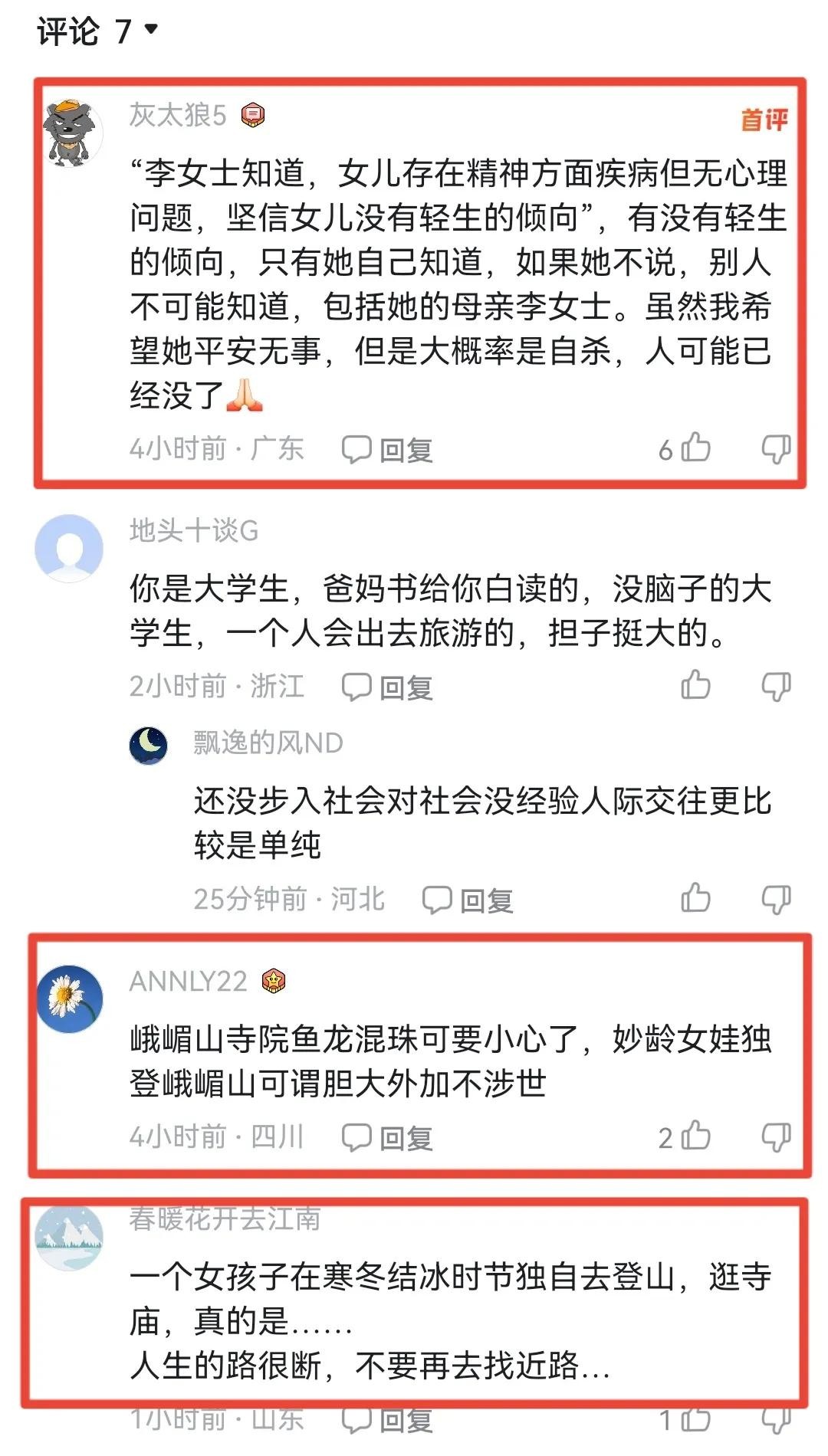View the username 灰太狼5's profile
The height and width of the screenshot is (1456, 828).
pos(178,115)
